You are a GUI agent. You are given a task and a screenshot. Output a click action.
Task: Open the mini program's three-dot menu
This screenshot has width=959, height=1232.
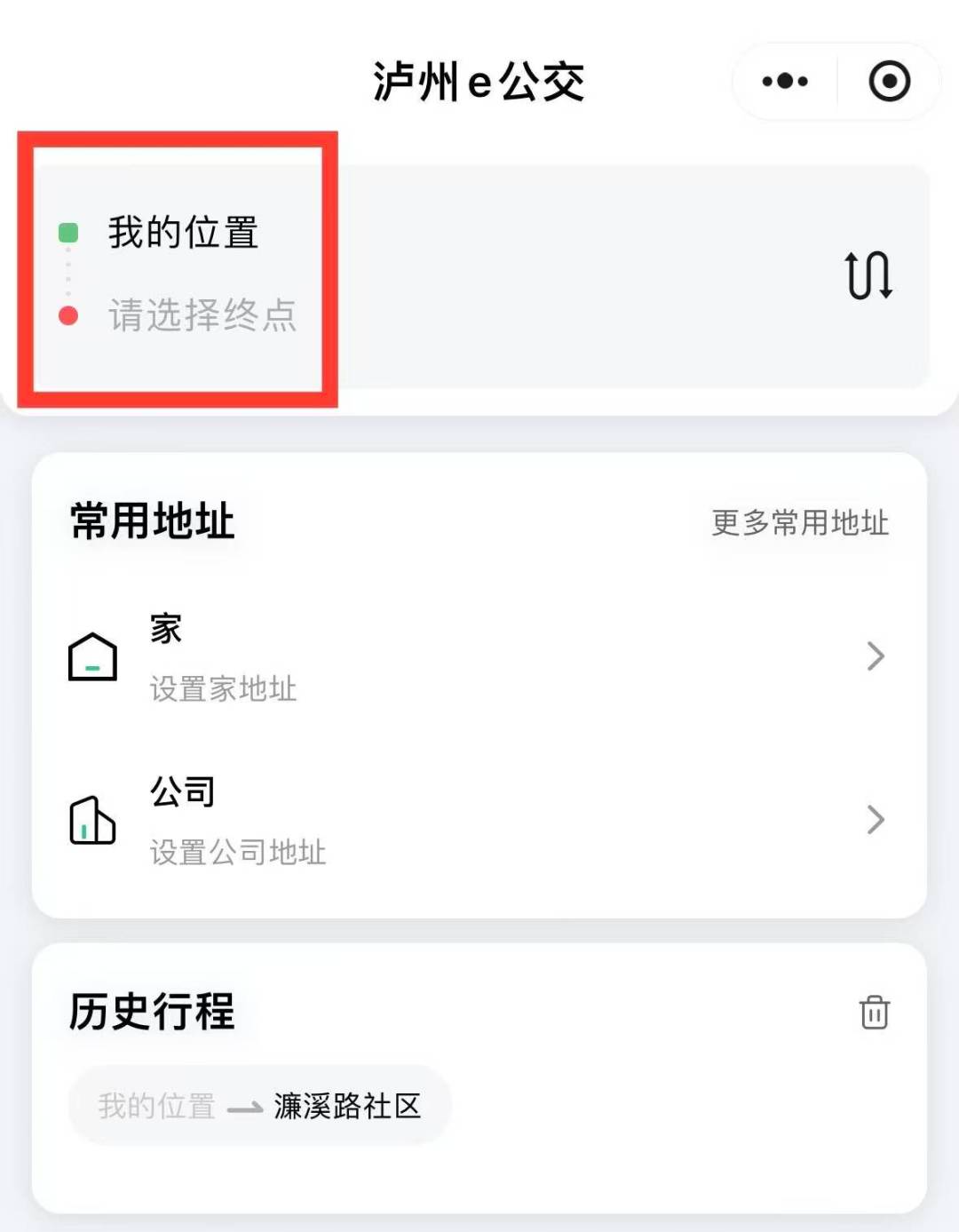[785, 82]
